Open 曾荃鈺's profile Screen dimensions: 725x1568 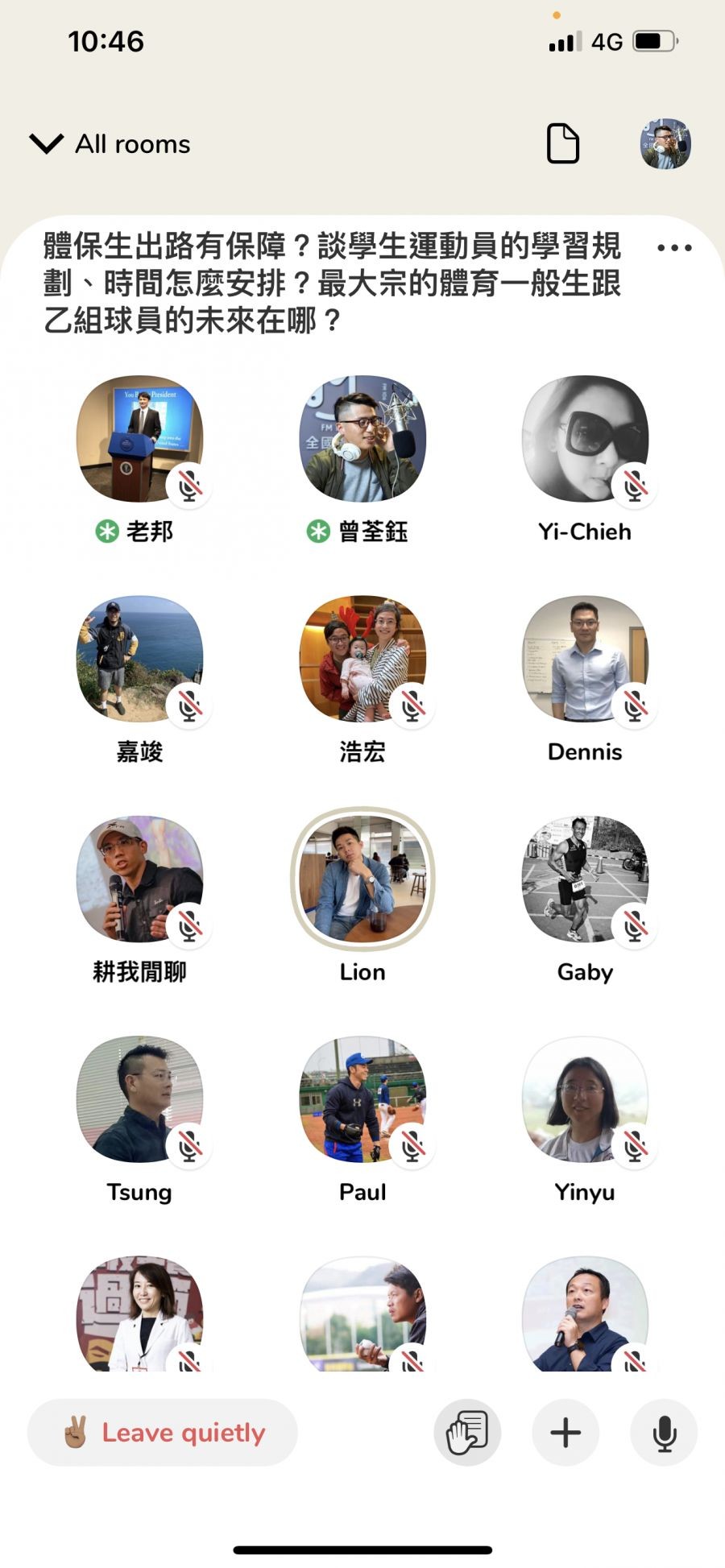[362, 439]
